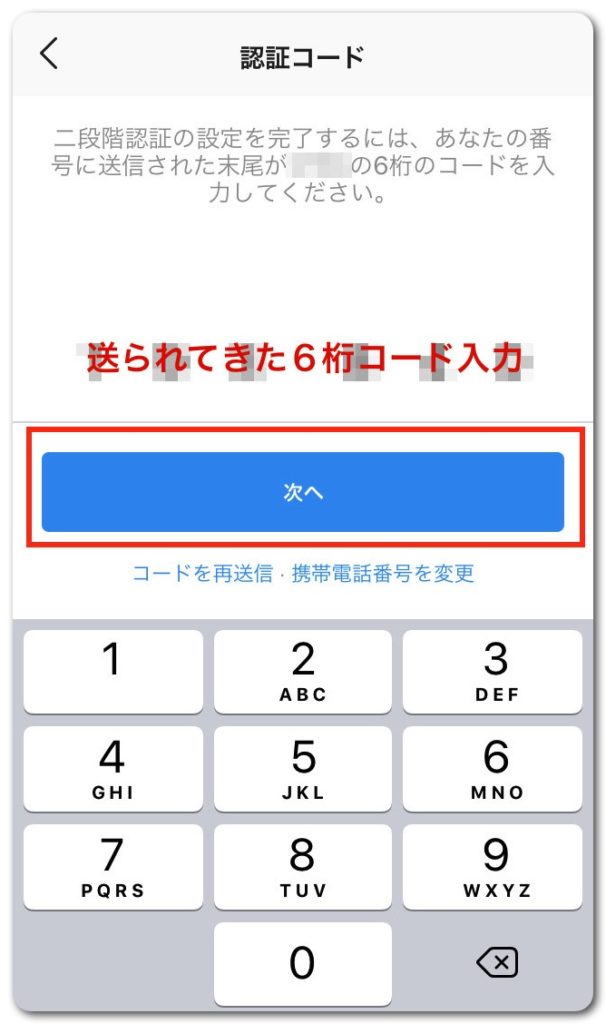Image resolution: width=606 pixels, height=1024 pixels.
Task: Go back using the top-left arrow
Action: tap(49, 54)
